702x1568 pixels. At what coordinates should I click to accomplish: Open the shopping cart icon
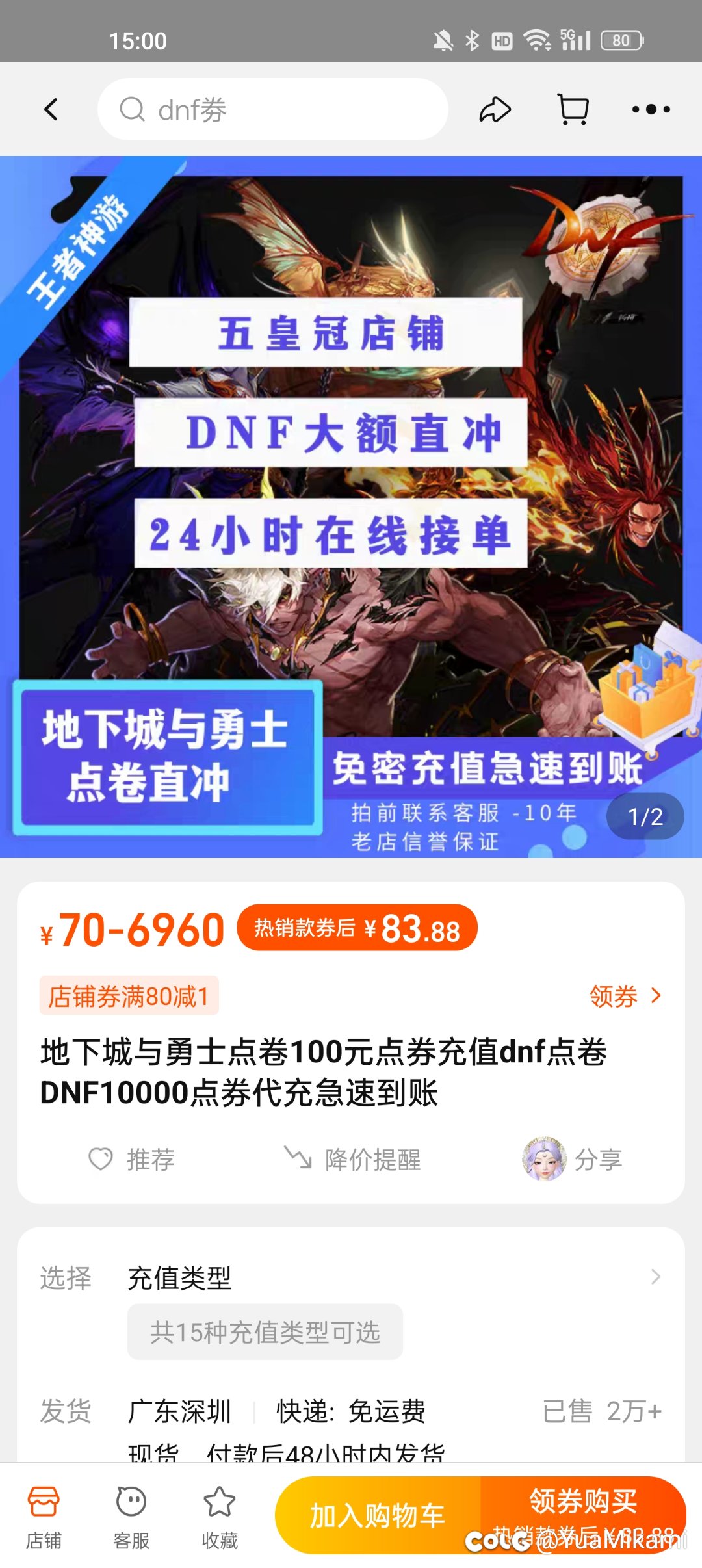point(573,109)
